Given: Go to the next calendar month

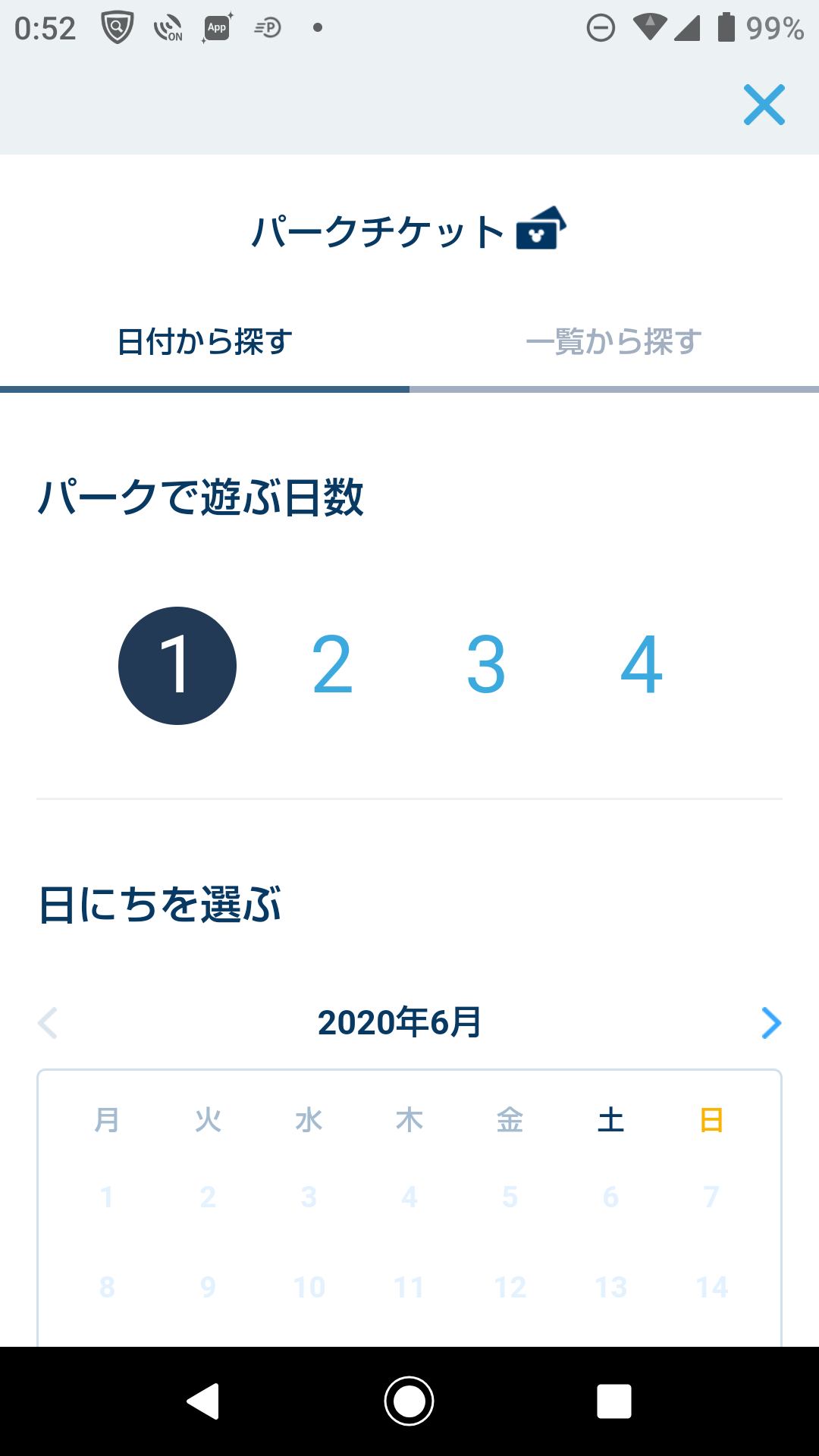Looking at the screenshot, I should click(770, 1023).
